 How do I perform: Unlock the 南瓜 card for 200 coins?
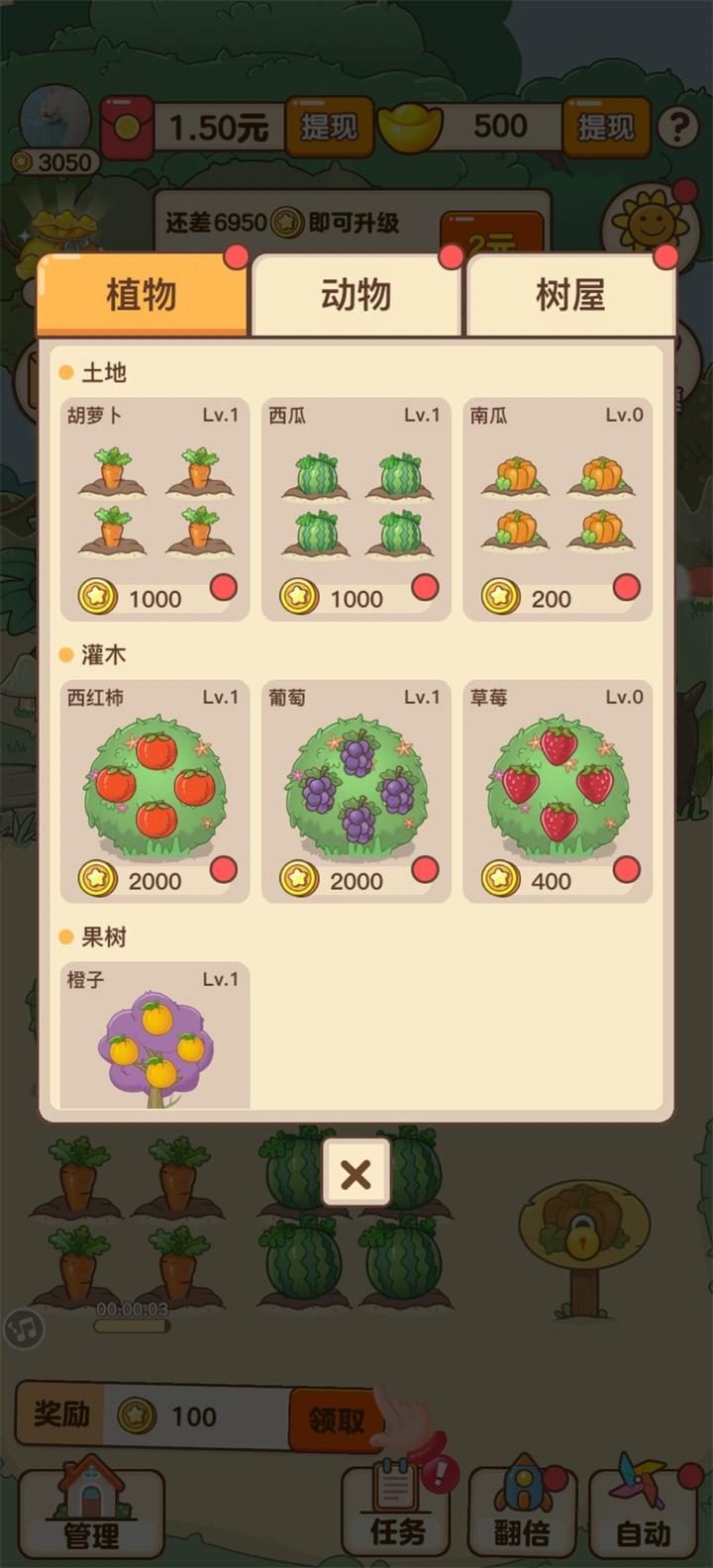557,597
